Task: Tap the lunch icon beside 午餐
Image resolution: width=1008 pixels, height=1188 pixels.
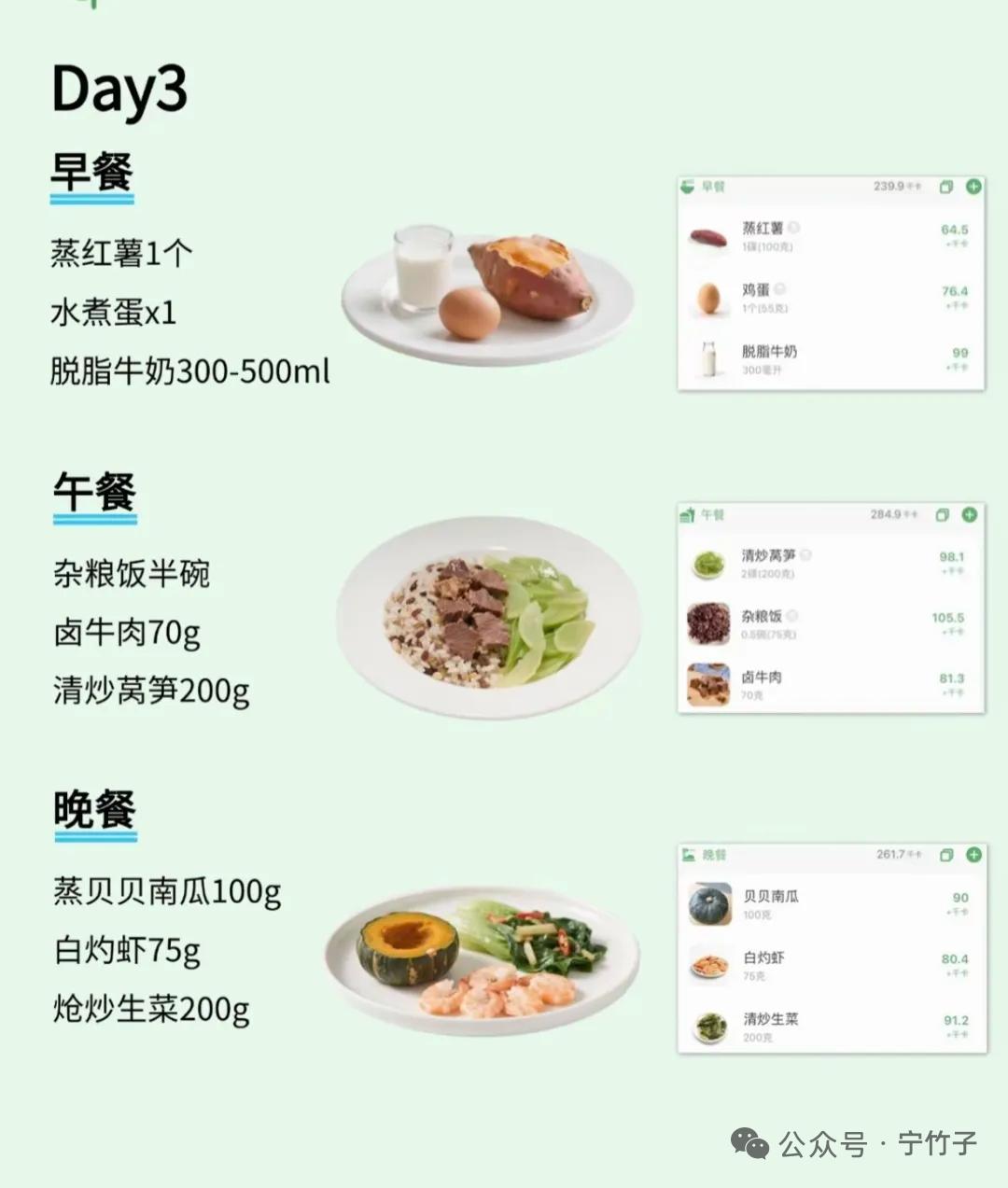Action: click(688, 514)
